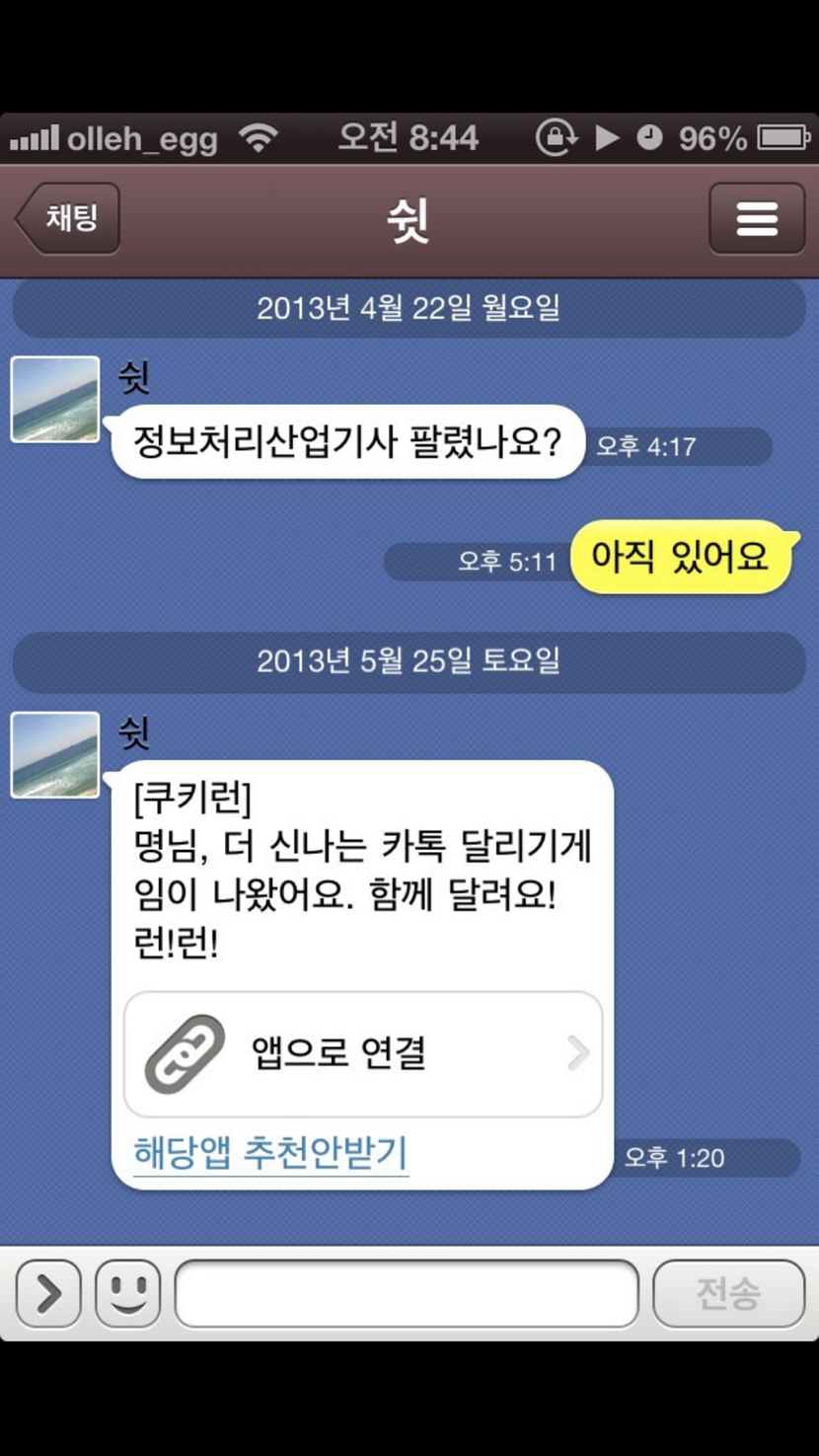Expand the attachment arrow button

coord(48,1293)
